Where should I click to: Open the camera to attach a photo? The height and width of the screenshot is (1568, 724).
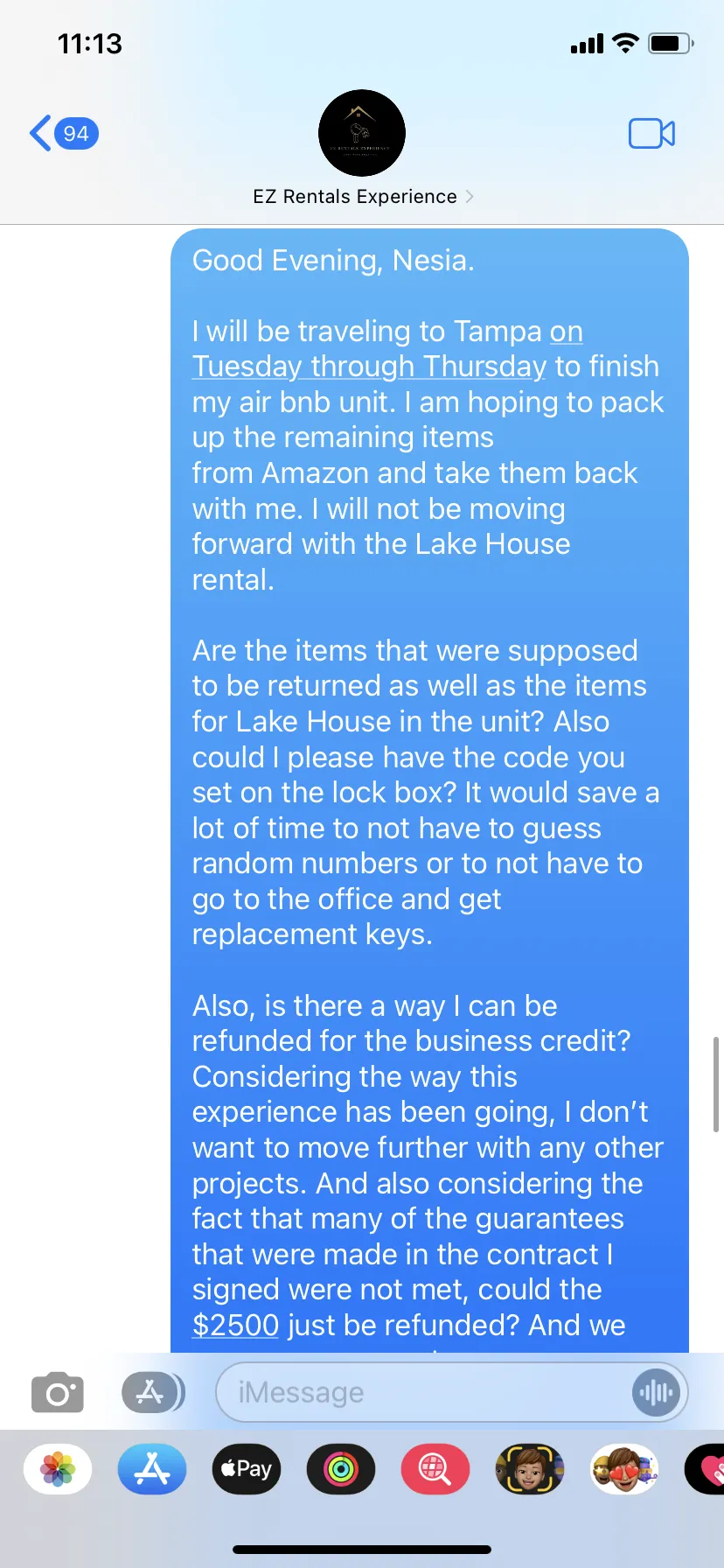[x=58, y=1392]
